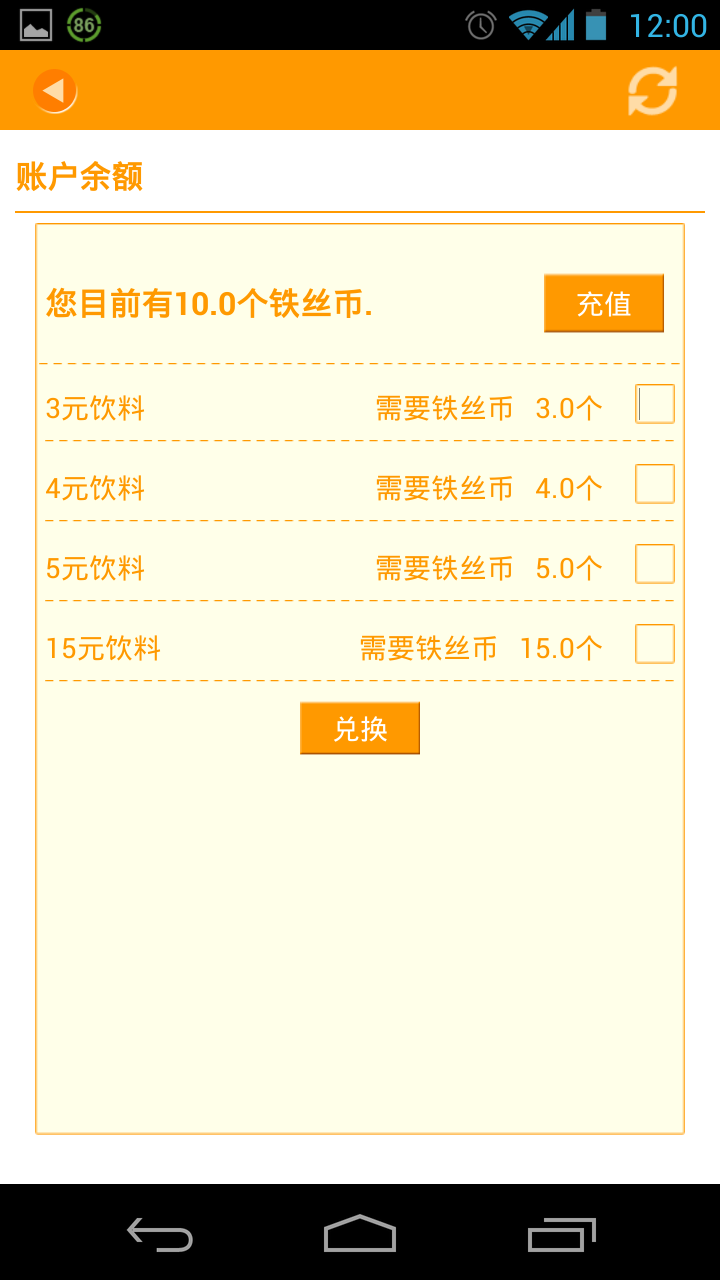Select the 3元饮料 checkbox

click(655, 404)
